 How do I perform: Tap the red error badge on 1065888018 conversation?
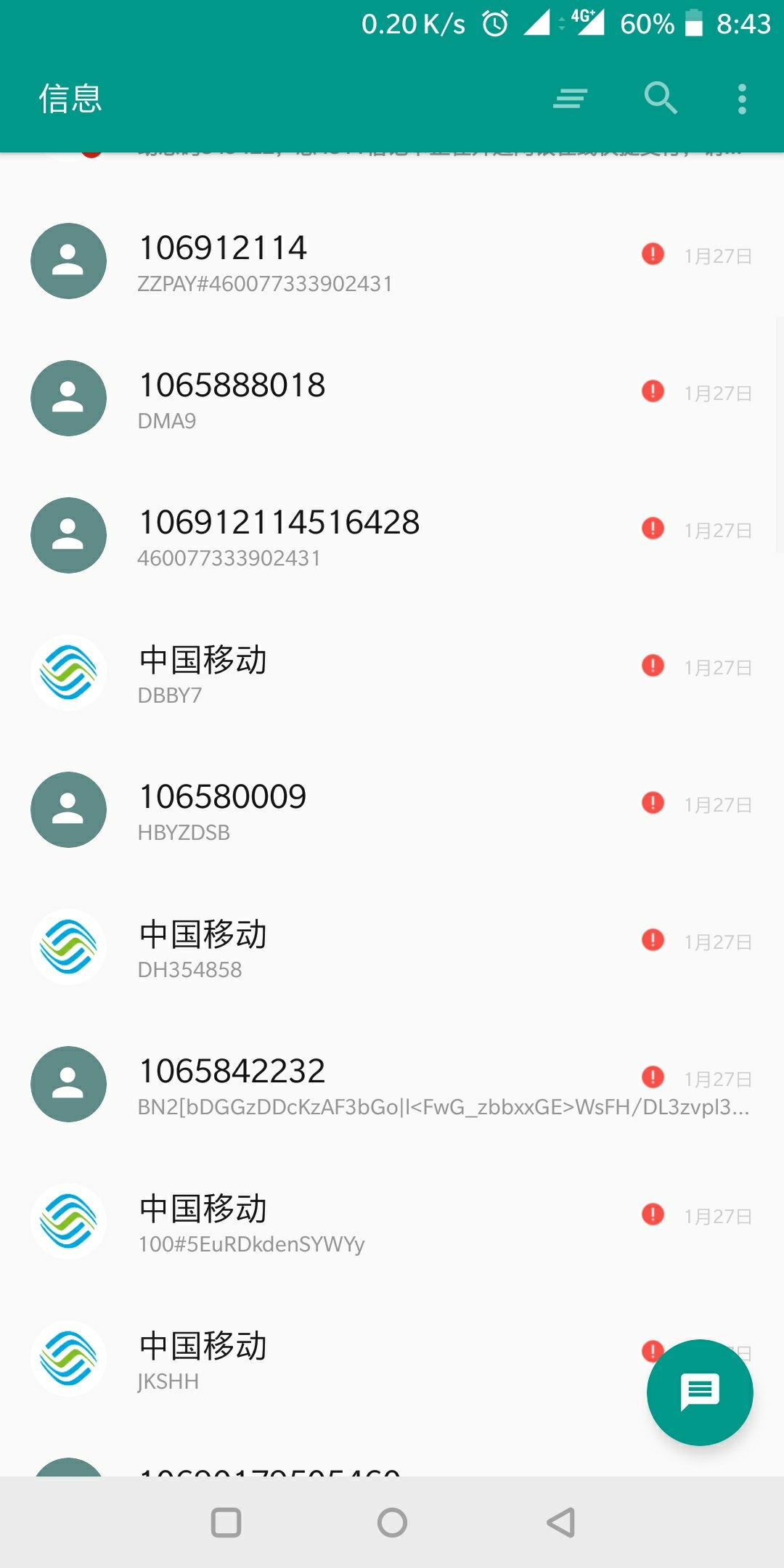[653, 392]
